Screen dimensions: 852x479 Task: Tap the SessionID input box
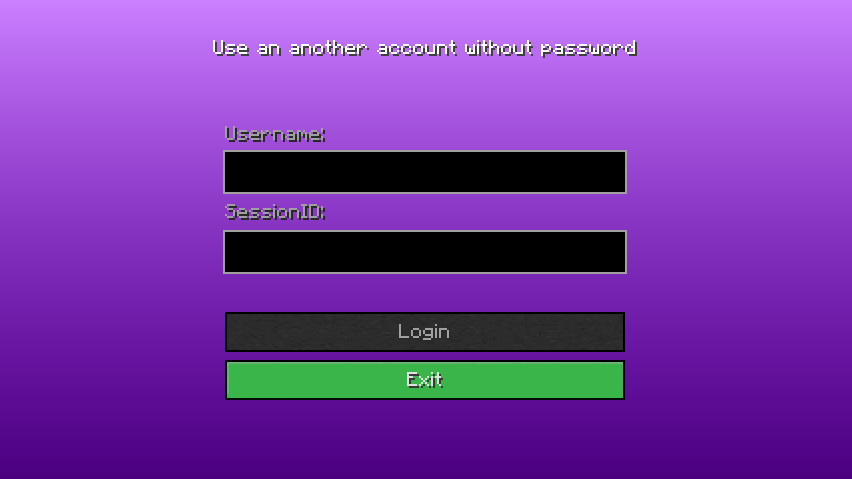point(425,252)
